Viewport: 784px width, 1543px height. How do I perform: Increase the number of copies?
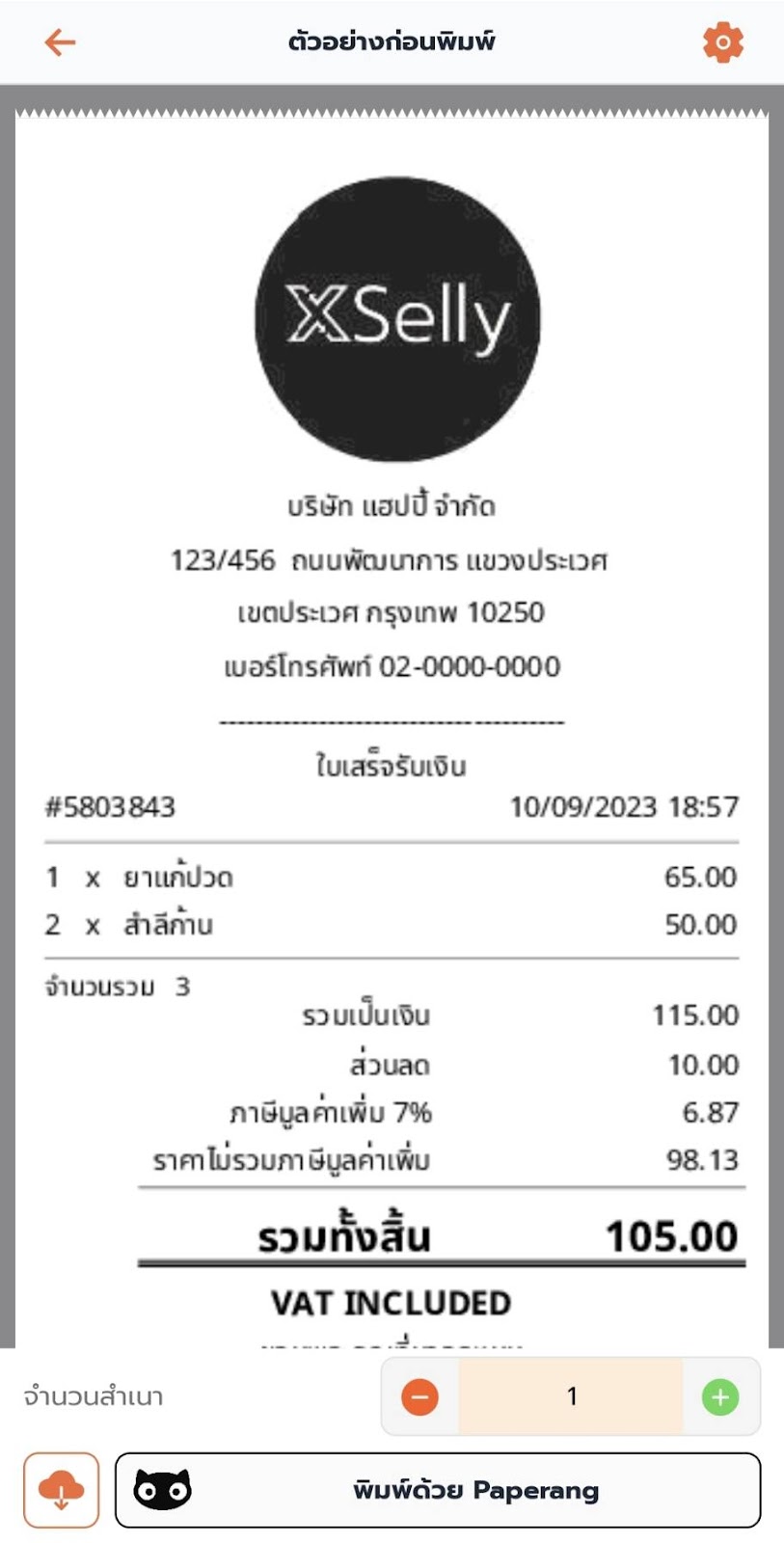720,1396
